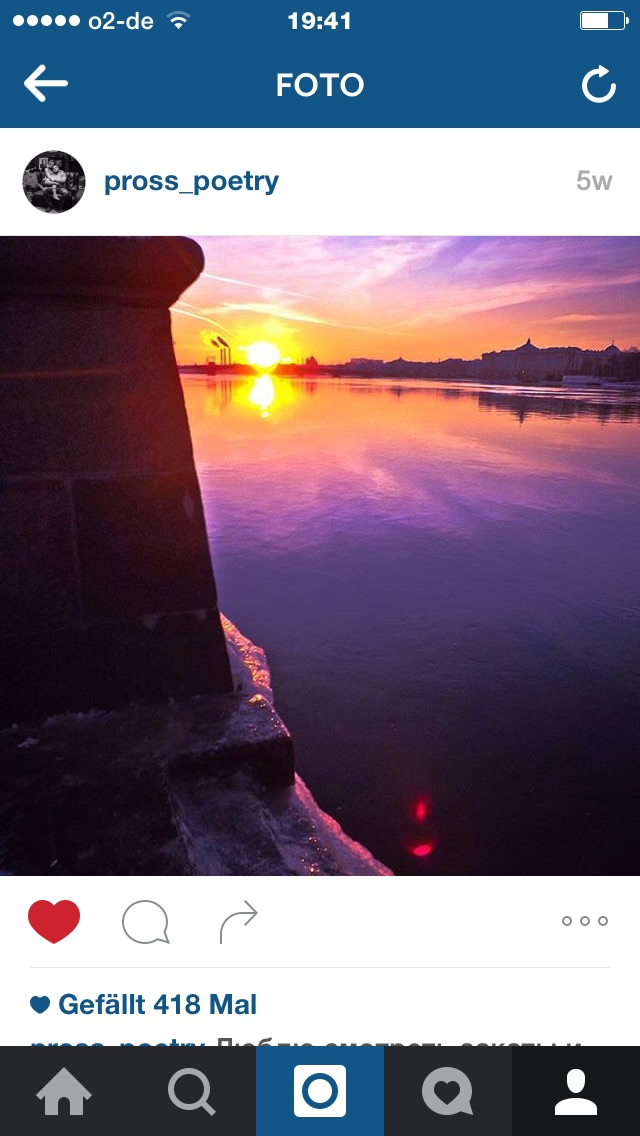Unlike the post with the red heart
640x1136 pixels.
click(x=54, y=921)
